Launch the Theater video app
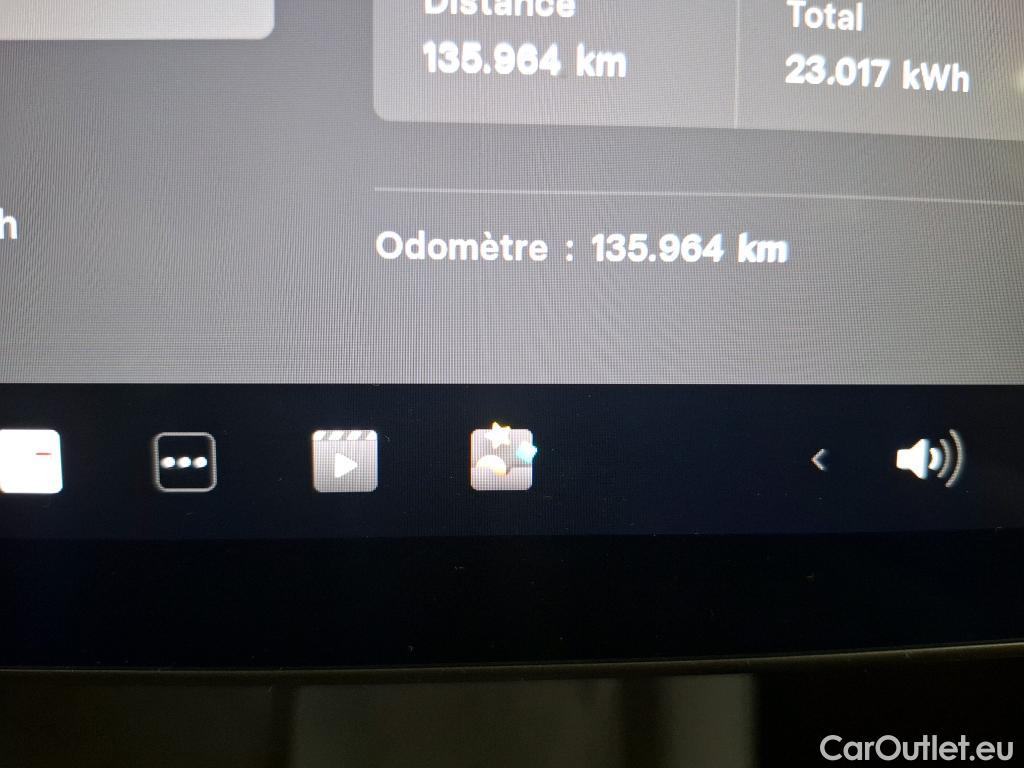Viewport: 1024px width, 768px height. click(x=345, y=461)
